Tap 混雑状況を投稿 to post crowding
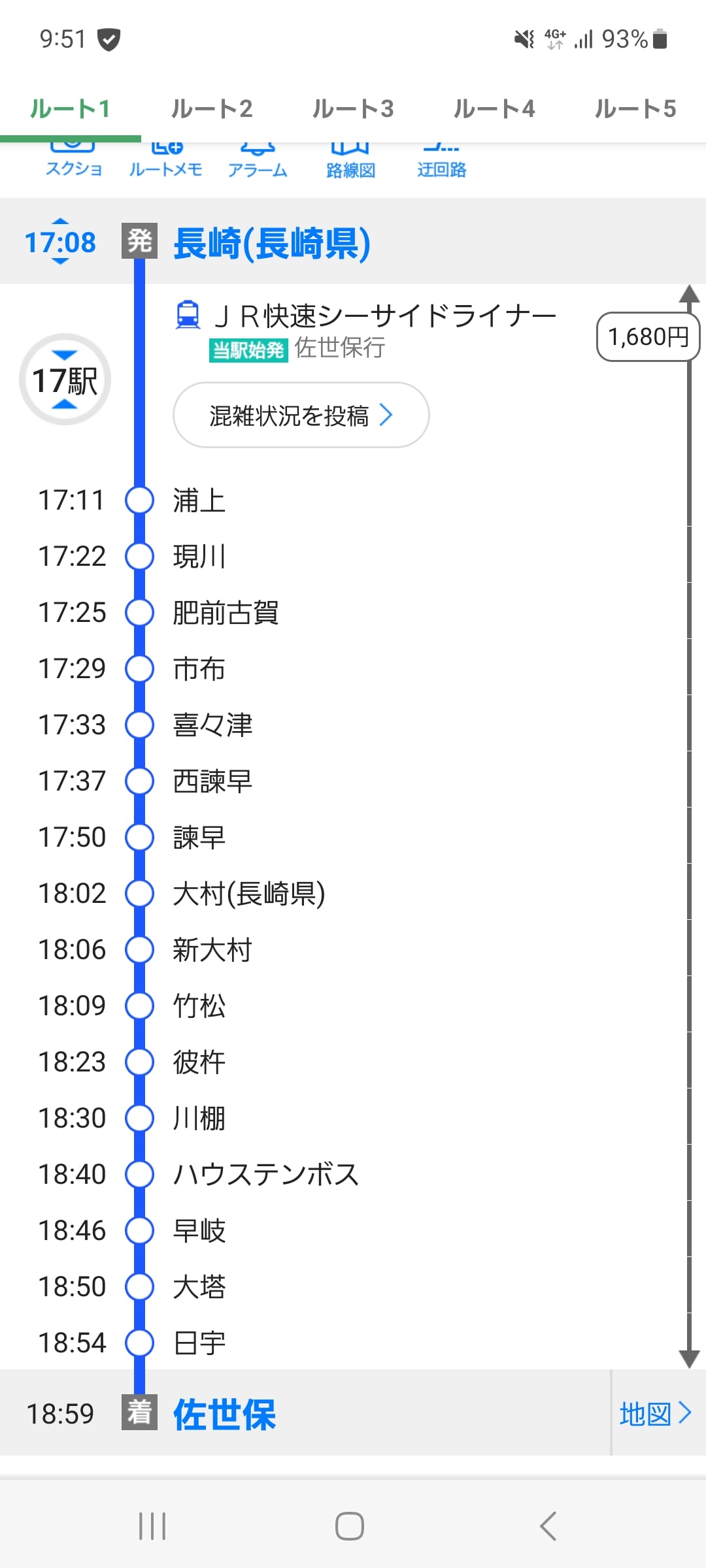 301,416
